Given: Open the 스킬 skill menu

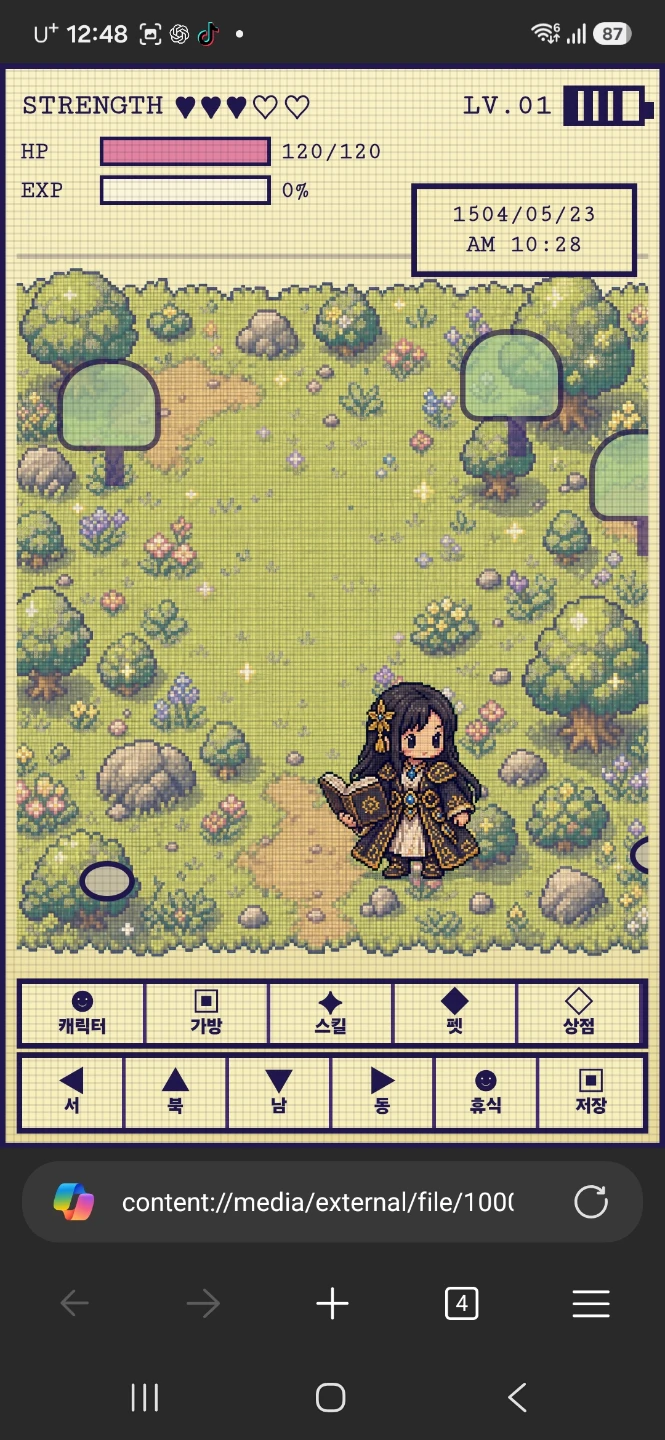Looking at the screenshot, I should pyautogui.click(x=330, y=1013).
